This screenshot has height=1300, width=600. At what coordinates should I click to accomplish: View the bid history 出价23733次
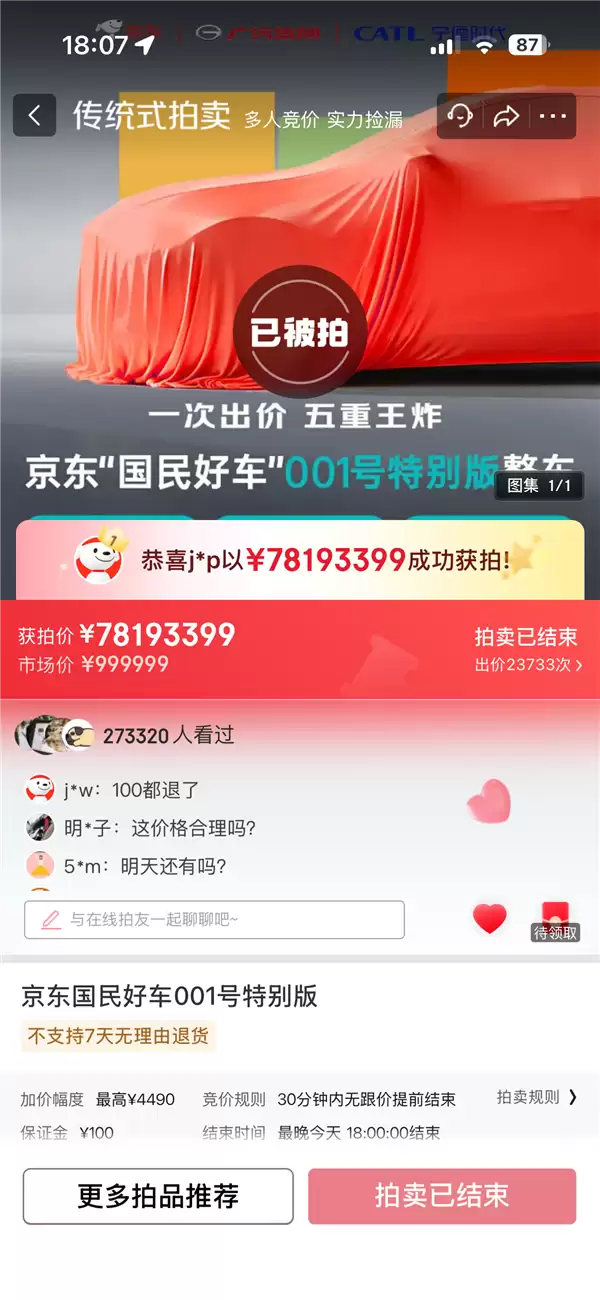(x=527, y=664)
